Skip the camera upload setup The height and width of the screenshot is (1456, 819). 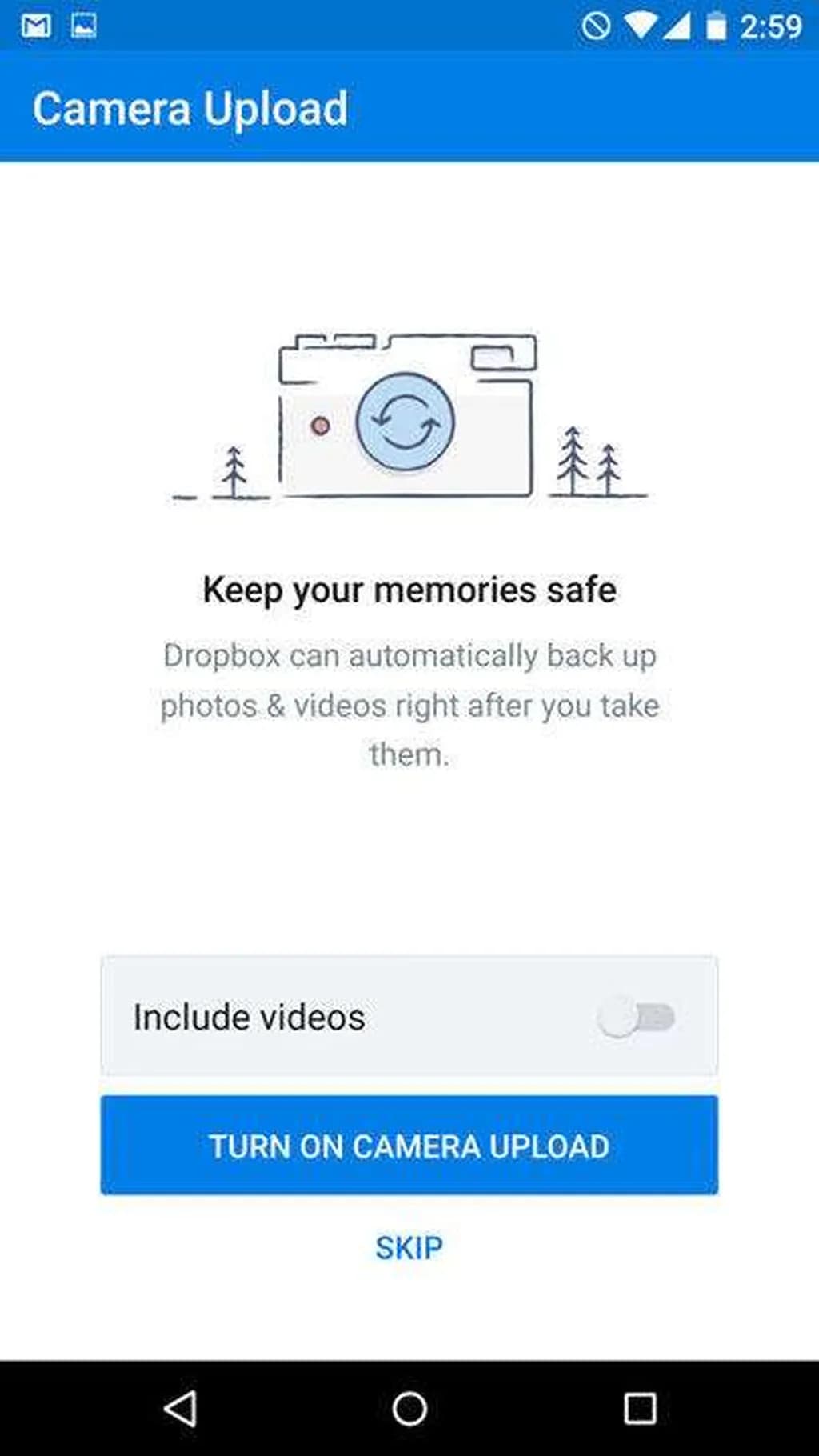click(x=409, y=1248)
